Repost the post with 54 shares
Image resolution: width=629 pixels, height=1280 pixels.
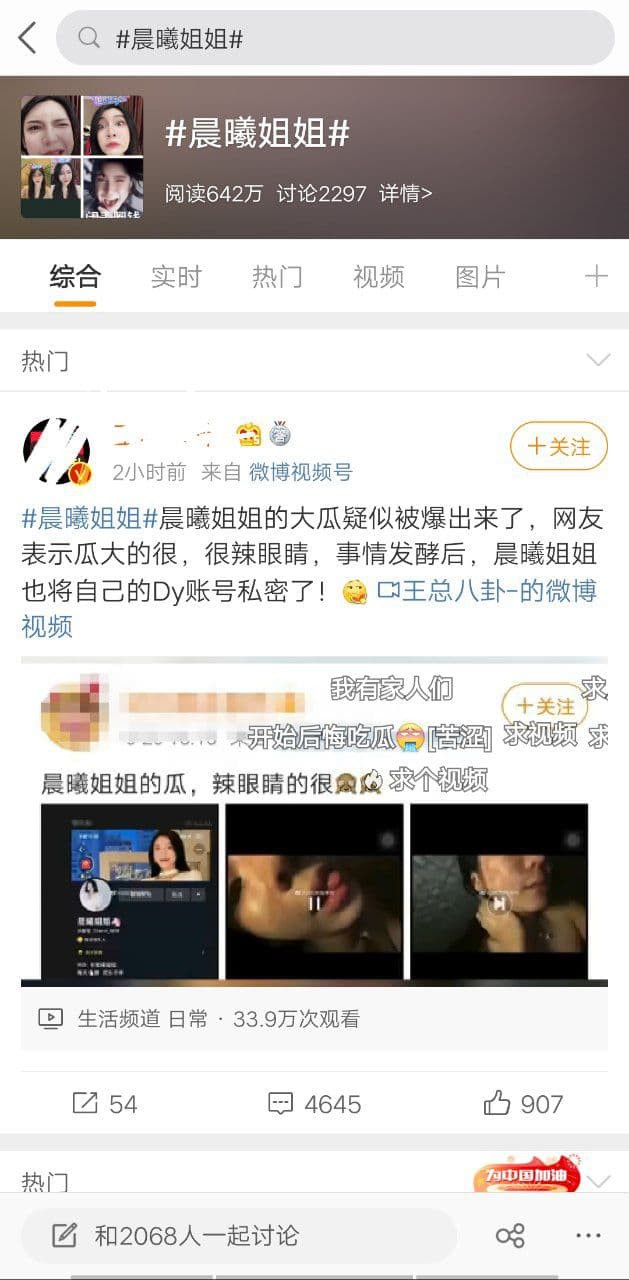pyautogui.click(x=105, y=1104)
